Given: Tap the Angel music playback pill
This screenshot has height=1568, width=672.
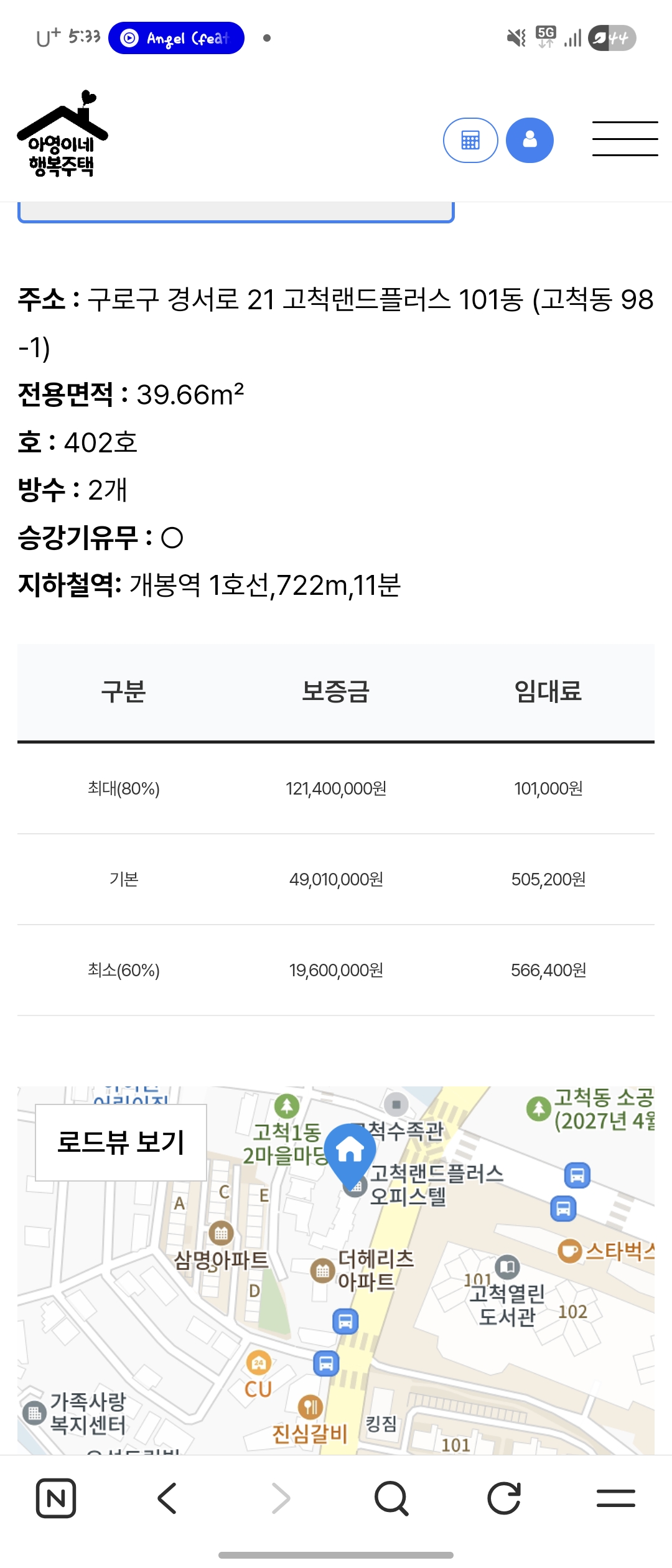Looking at the screenshot, I should [x=176, y=38].
